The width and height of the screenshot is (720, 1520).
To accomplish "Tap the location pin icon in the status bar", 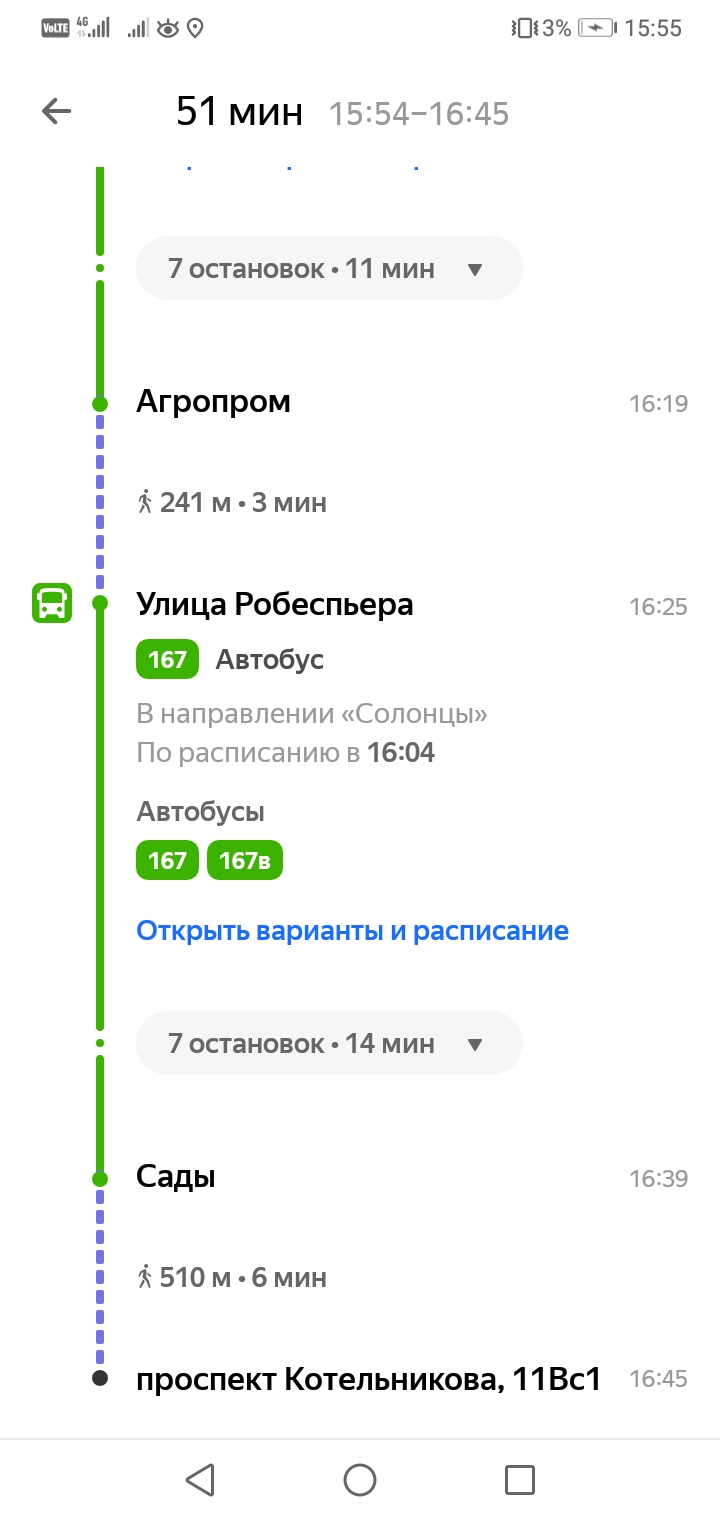I will click(196, 30).
